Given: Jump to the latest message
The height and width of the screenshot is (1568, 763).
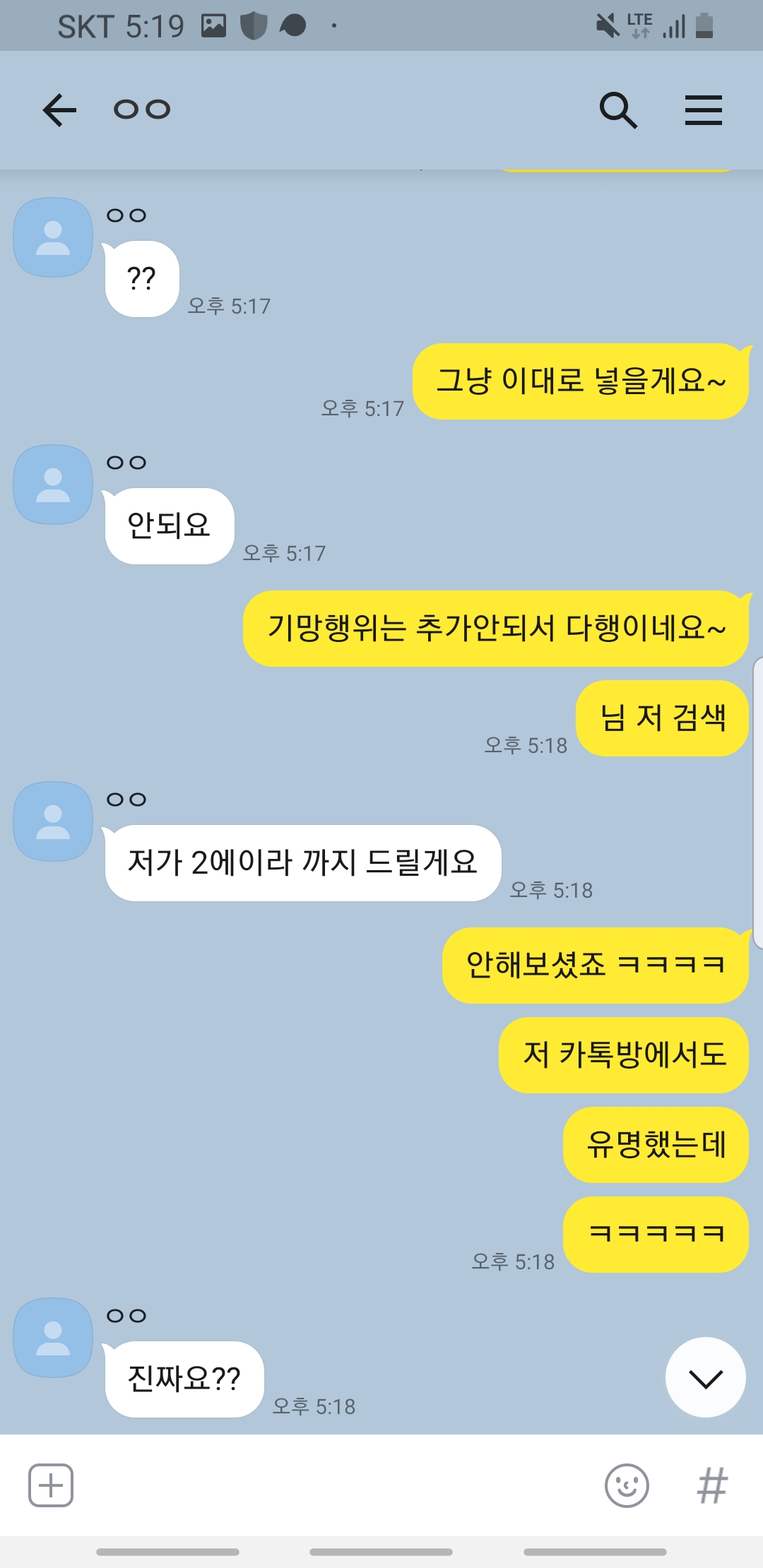Looking at the screenshot, I should (705, 1377).
